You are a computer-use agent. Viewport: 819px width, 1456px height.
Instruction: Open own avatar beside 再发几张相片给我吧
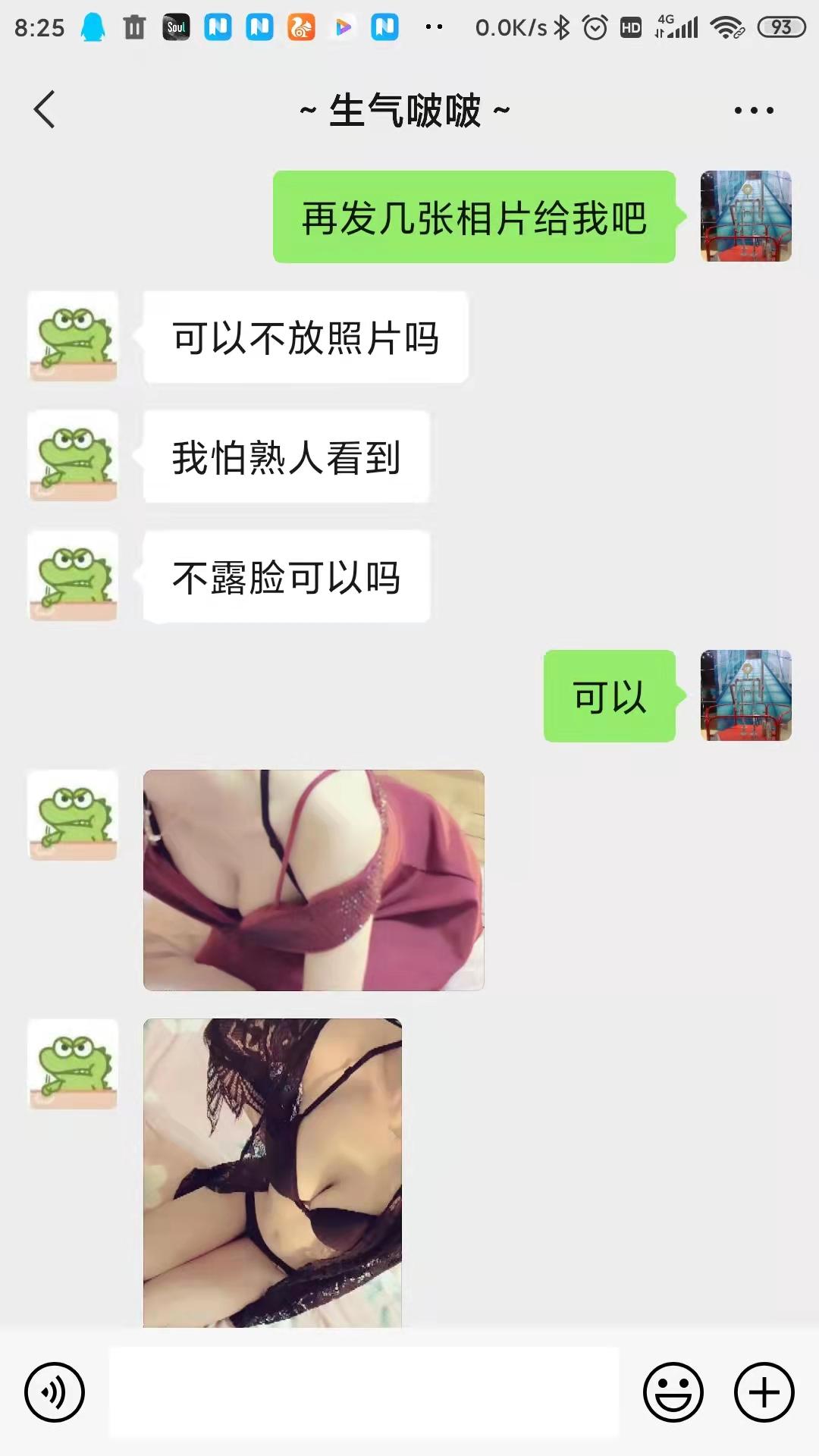[x=745, y=216]
